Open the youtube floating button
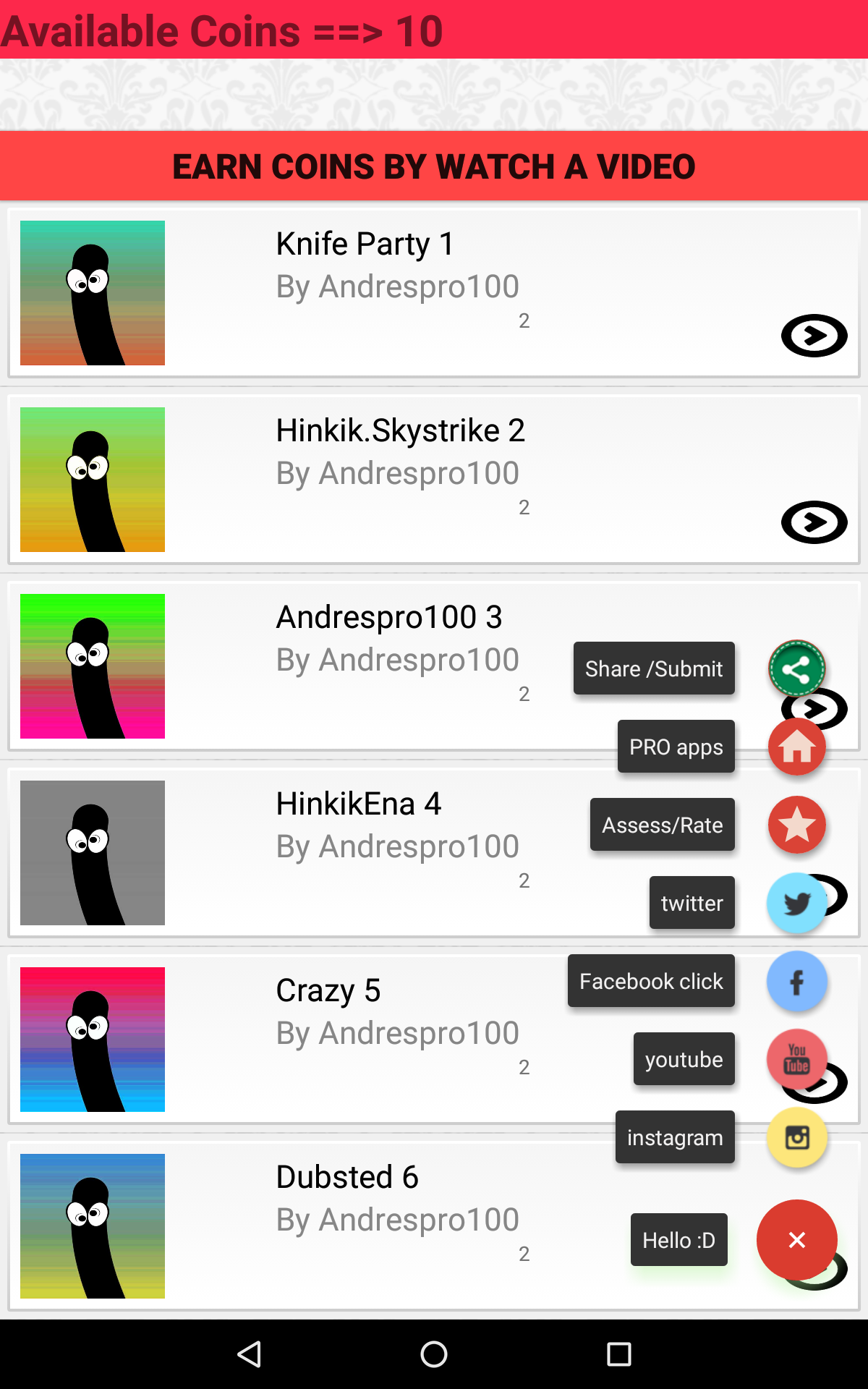The height and width of the screenshot is (1389, 868). (x=796, y=1060)
